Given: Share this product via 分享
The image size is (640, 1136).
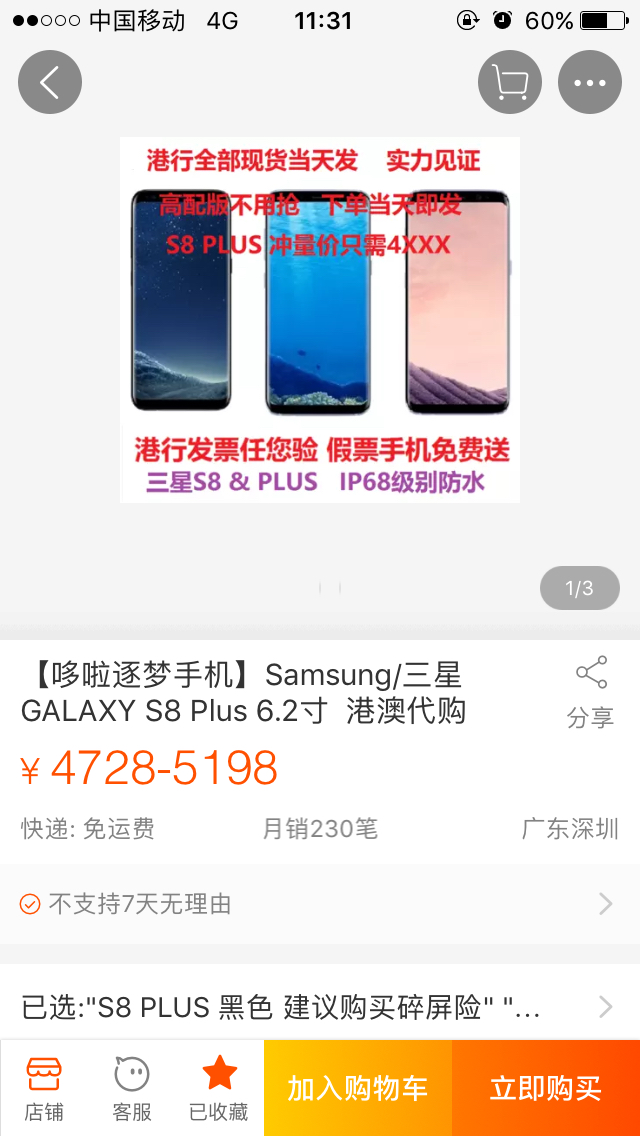Looking at the screenshot, I should [x=591, y=692].
